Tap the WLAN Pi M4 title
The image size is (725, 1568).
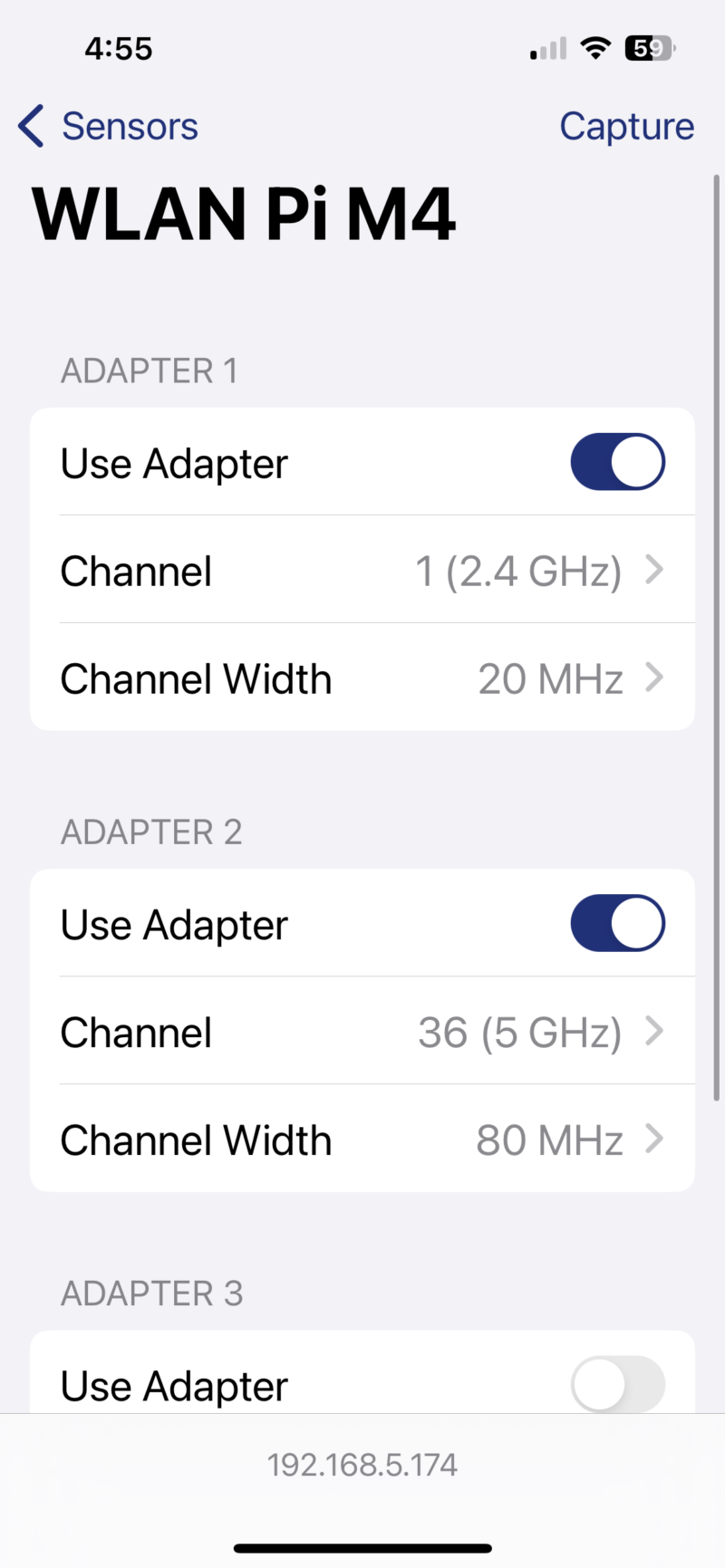coord(242,212)
